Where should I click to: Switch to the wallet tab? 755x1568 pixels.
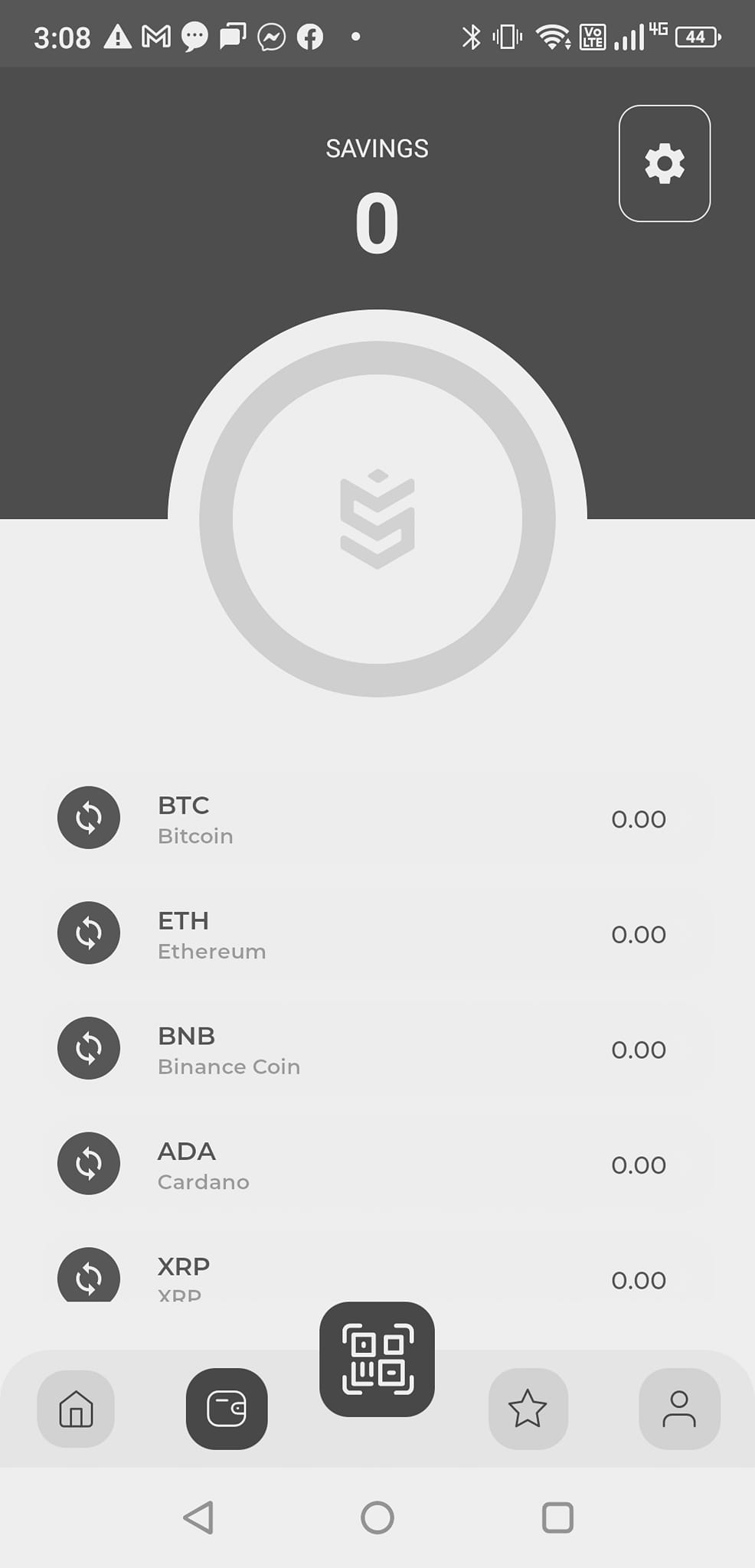[227, 1409]
